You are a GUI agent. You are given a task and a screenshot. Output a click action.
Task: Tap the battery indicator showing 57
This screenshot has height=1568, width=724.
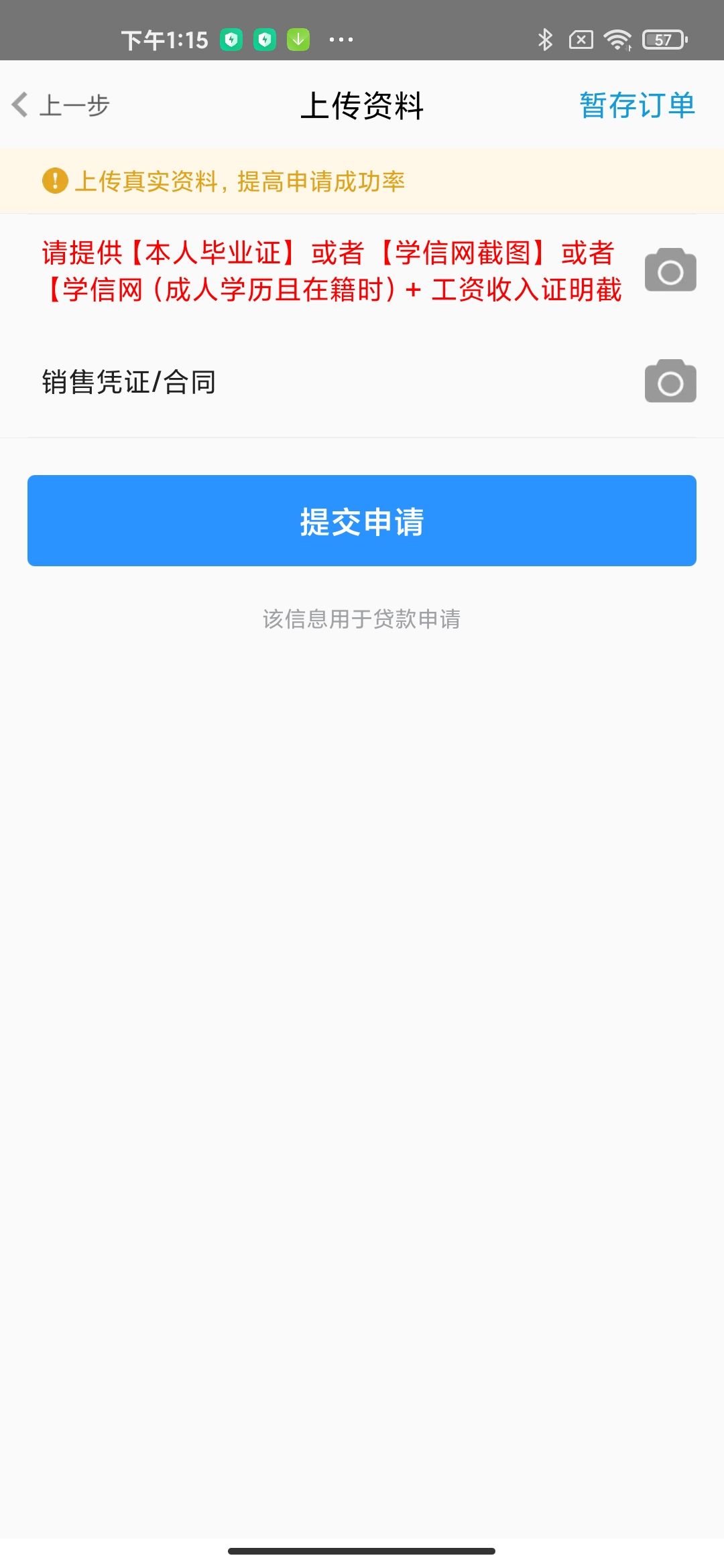tap(663, 40)
